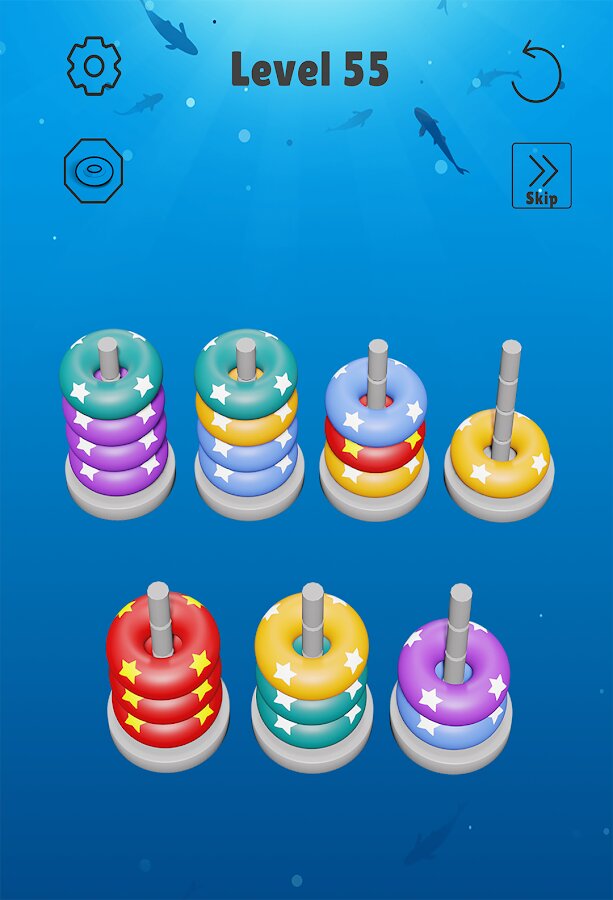Viewport: 613px width, 900px height.
Task: Select the peg with yellow ring over teal rings
Action: pos(311,670)
